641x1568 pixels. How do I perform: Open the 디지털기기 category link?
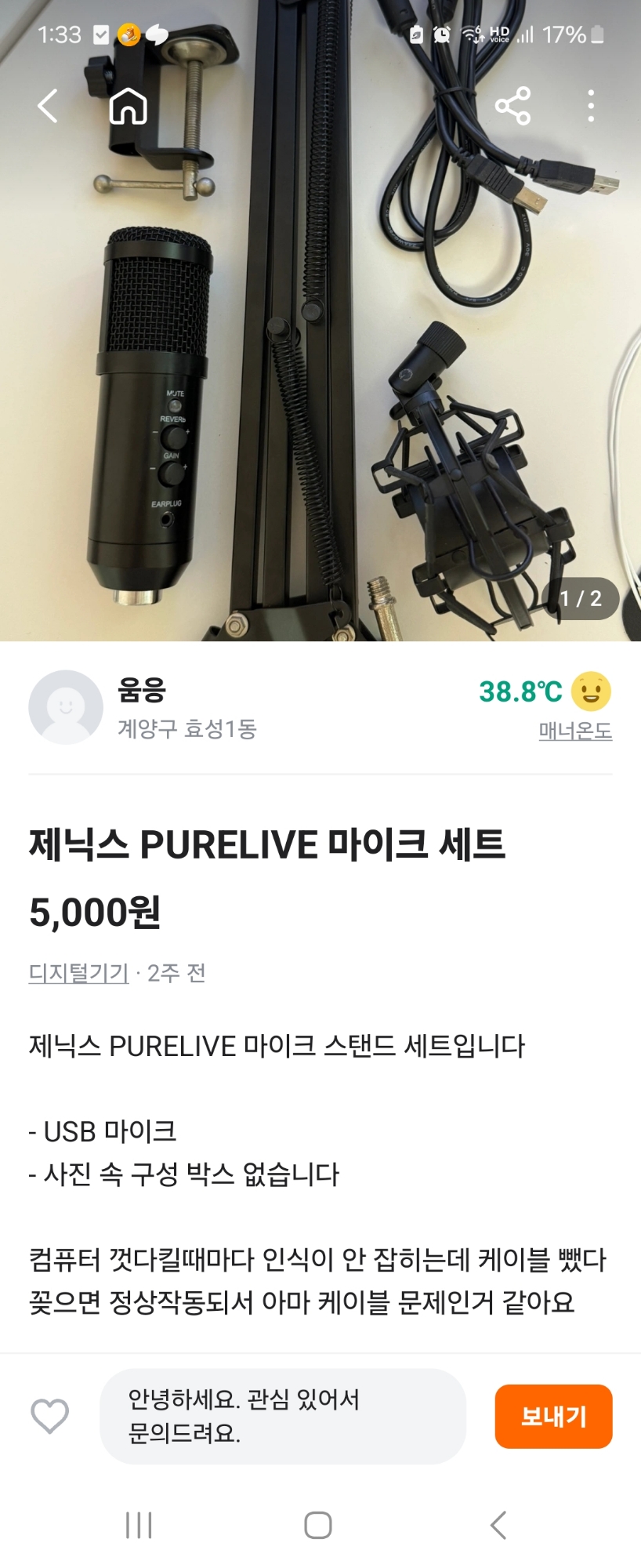point(78,973)
